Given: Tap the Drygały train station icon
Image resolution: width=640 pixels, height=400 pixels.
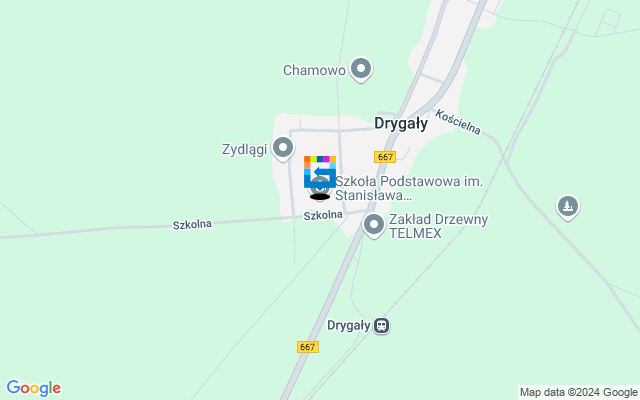Looking at the screenshot, I should (381, 325).
